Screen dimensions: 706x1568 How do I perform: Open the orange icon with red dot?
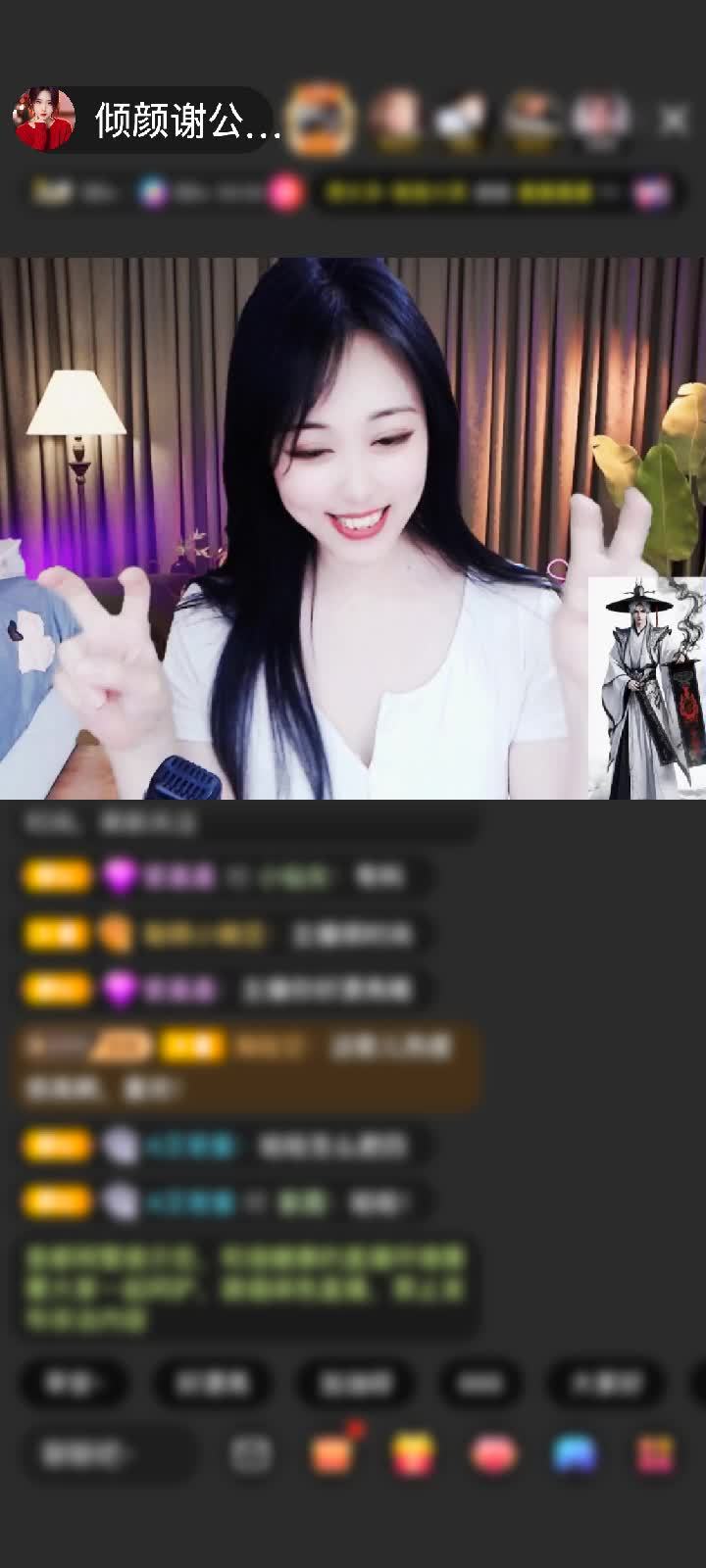coord(332,1454)
